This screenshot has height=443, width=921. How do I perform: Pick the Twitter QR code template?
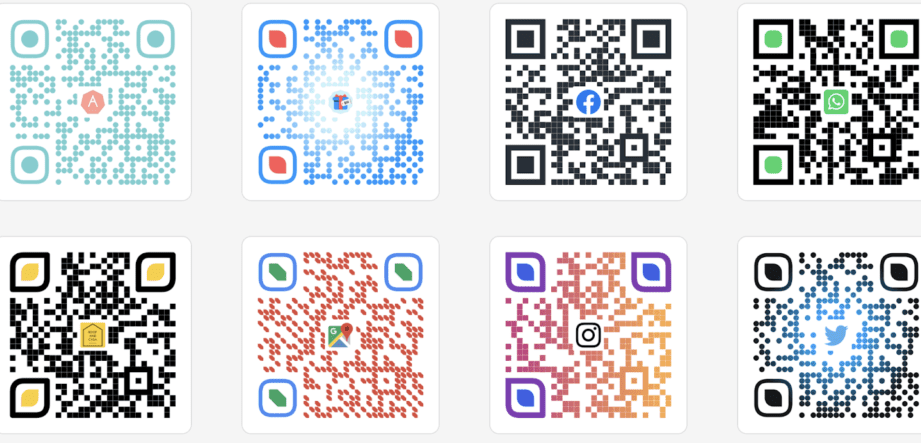(x=835, y=334)
